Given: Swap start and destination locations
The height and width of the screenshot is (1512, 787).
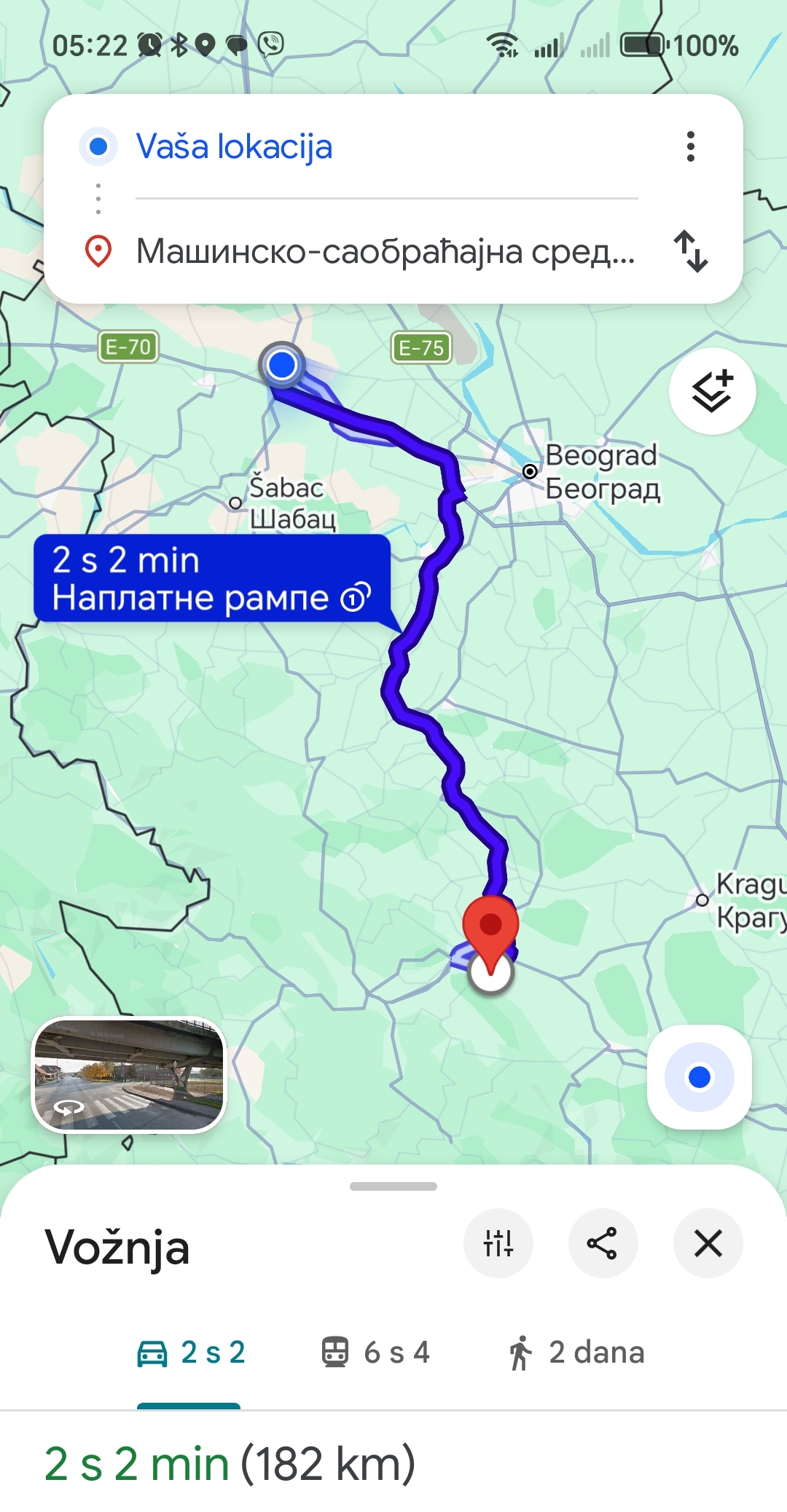Looking at the screenshot, I should [x=690, y=251].
